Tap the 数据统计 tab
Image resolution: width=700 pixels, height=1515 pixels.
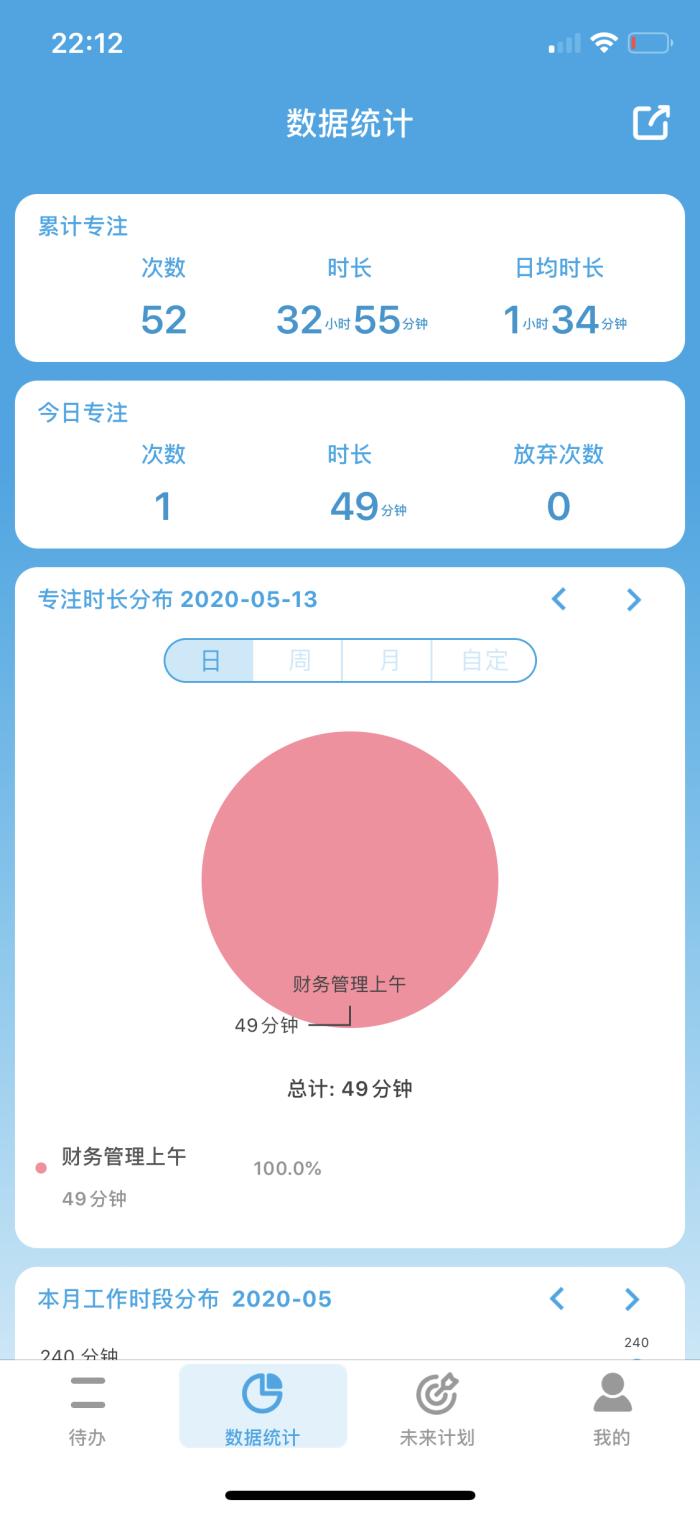pos(262,1408)
